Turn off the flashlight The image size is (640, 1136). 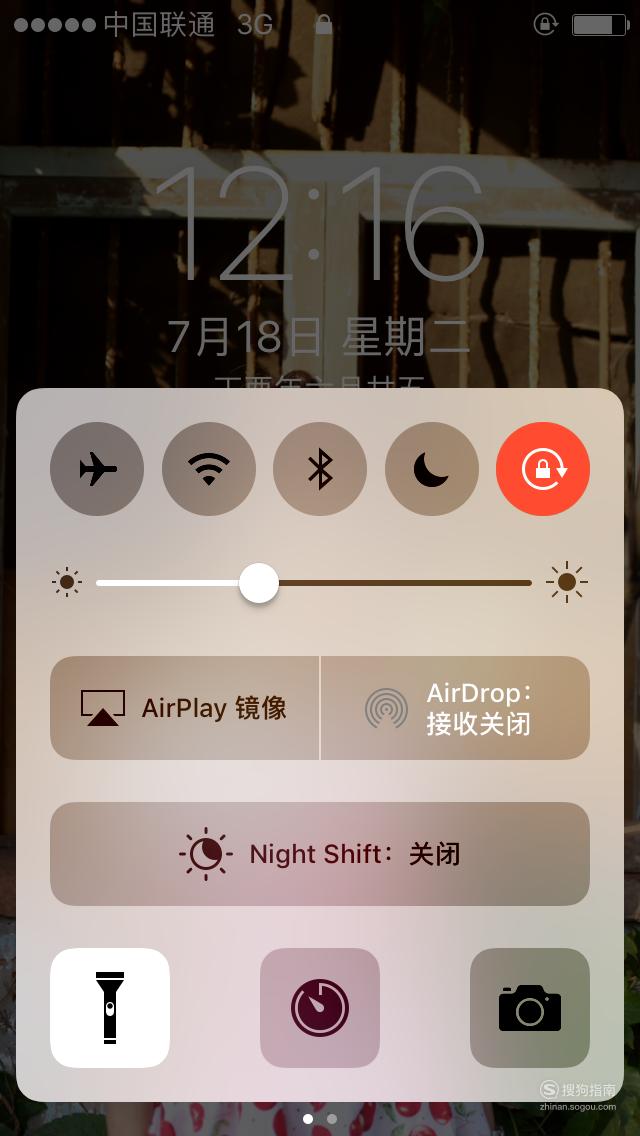(109, 1008)
